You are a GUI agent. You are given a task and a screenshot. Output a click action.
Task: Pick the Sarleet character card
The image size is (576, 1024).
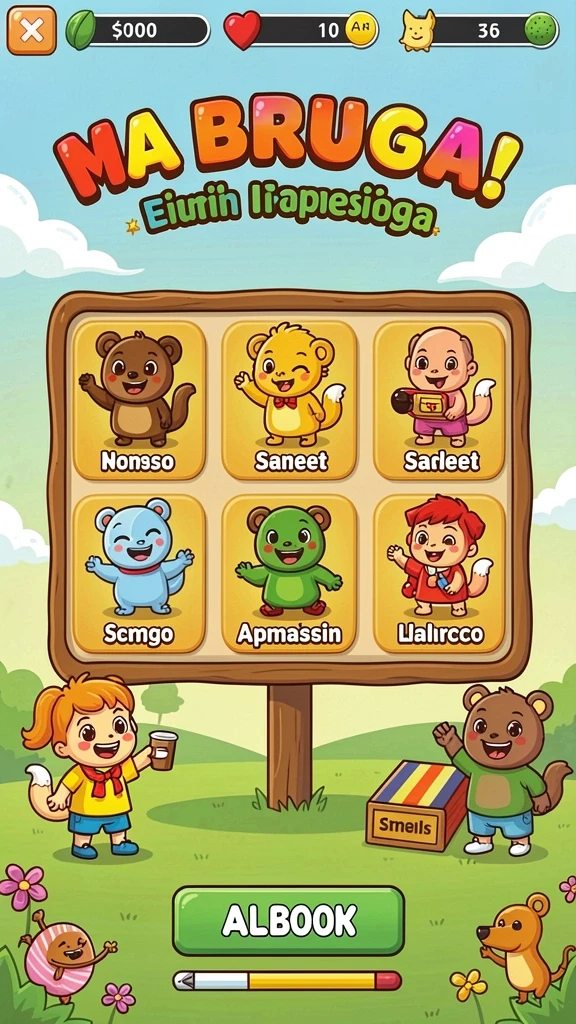coord(440,399)
